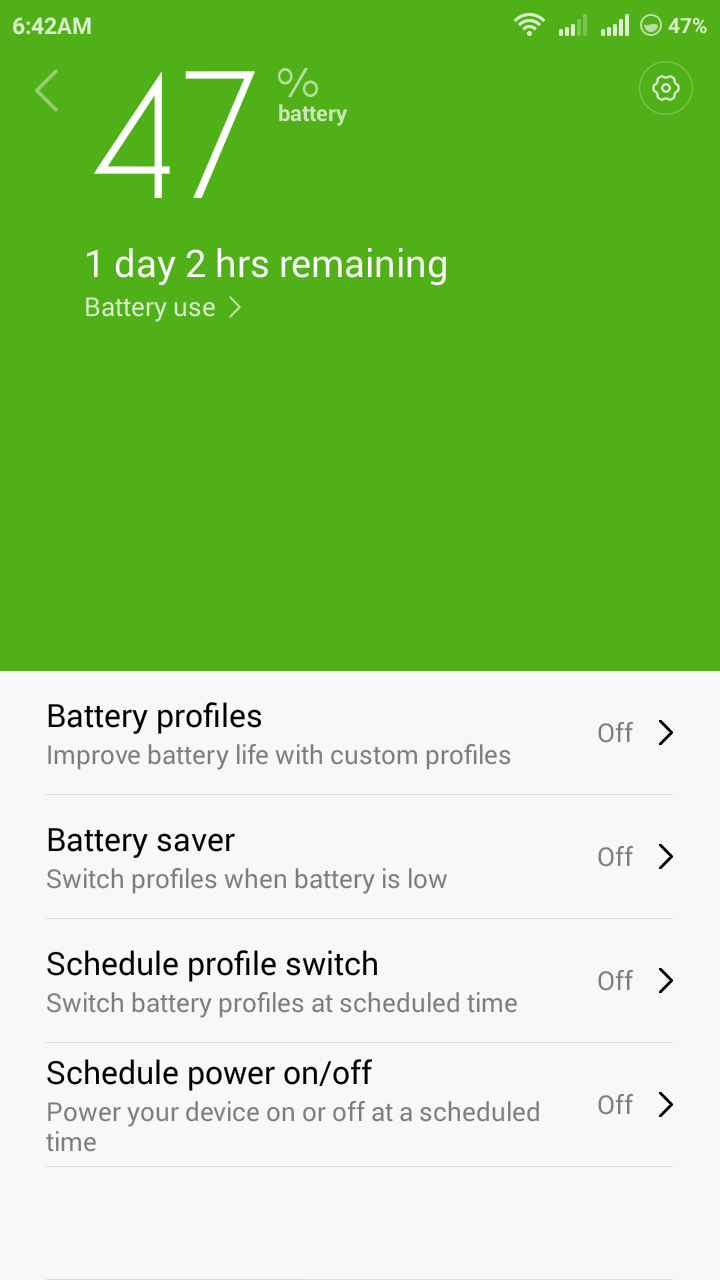Open Battery saver settings
720x1280 pixels.
click(360, 857)
